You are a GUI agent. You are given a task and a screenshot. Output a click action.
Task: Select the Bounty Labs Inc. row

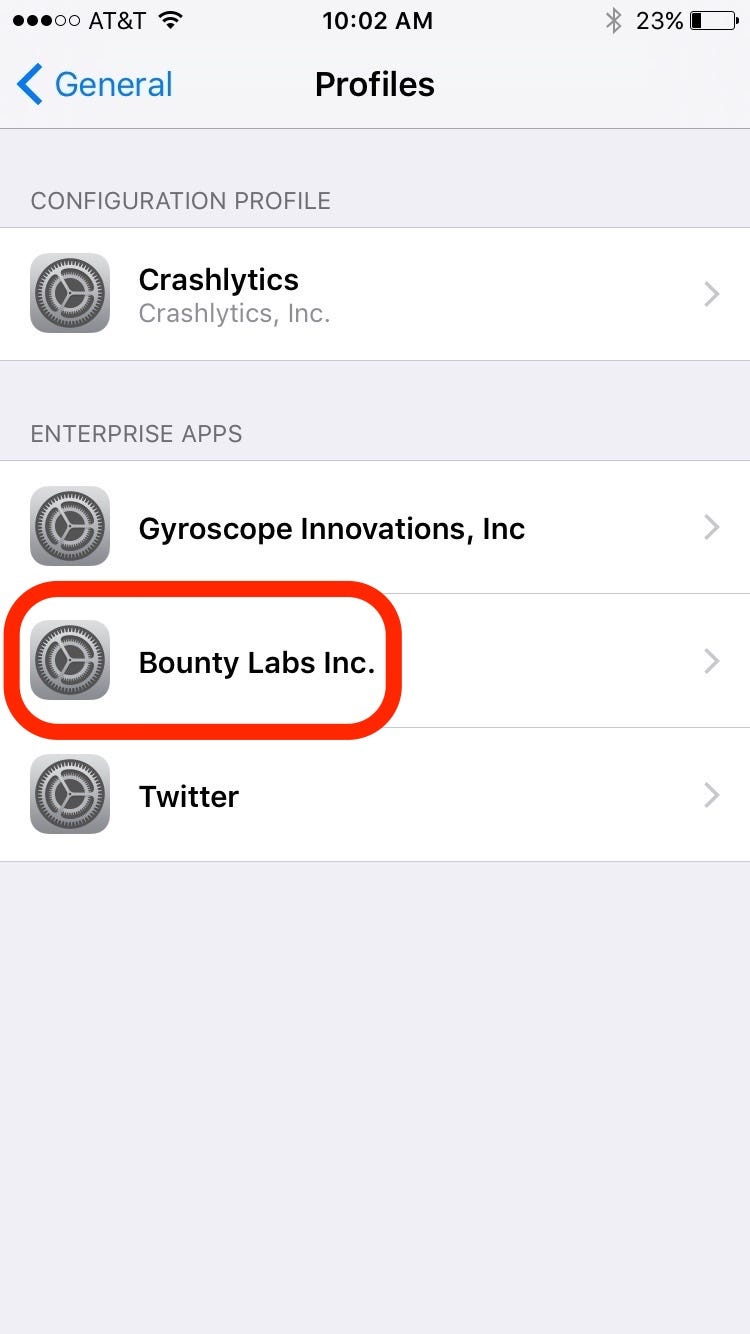pos(375,662)
